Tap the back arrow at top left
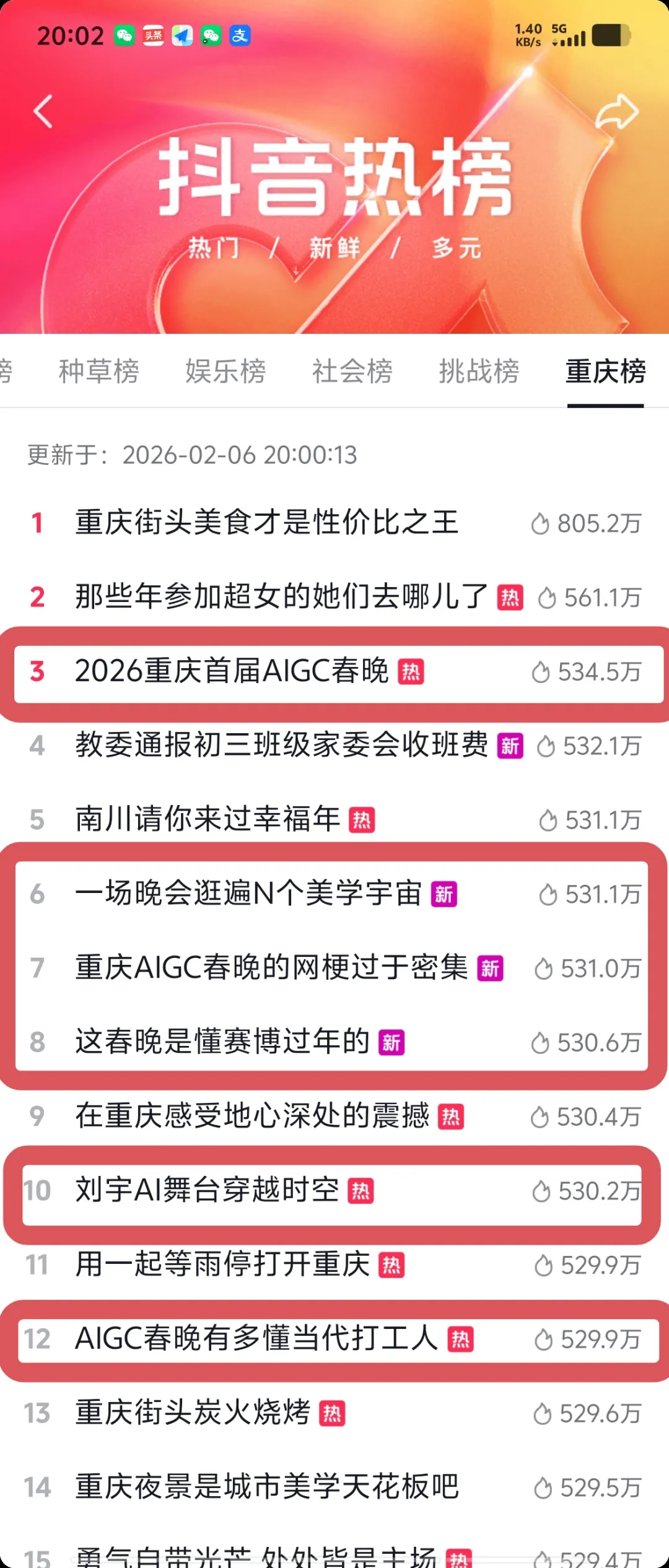Image resolution: width=669 pixels, height=1568 pixels. (42, 111)
